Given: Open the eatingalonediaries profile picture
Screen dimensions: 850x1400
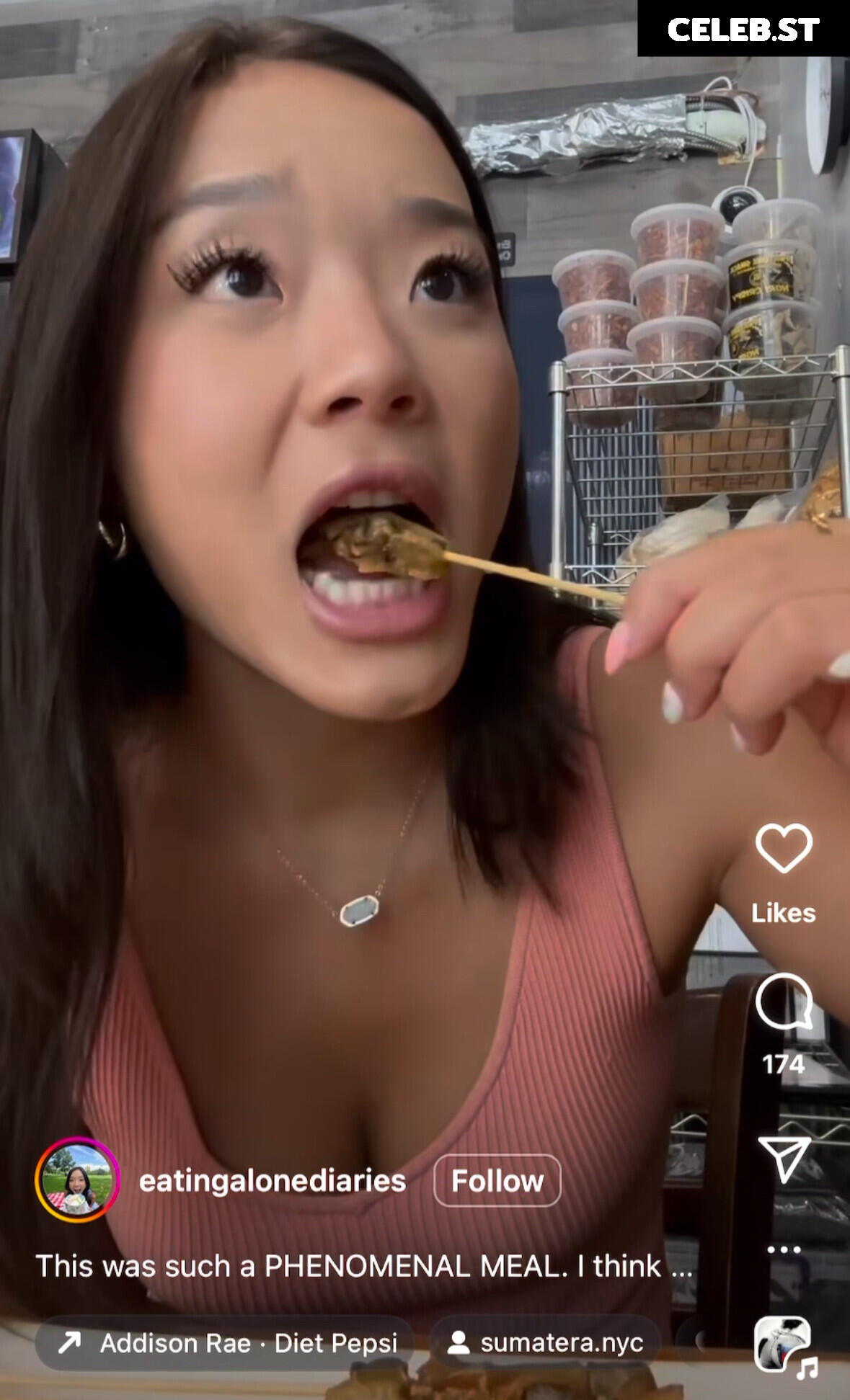Looking at the screenshot, I should (77, 1180).
